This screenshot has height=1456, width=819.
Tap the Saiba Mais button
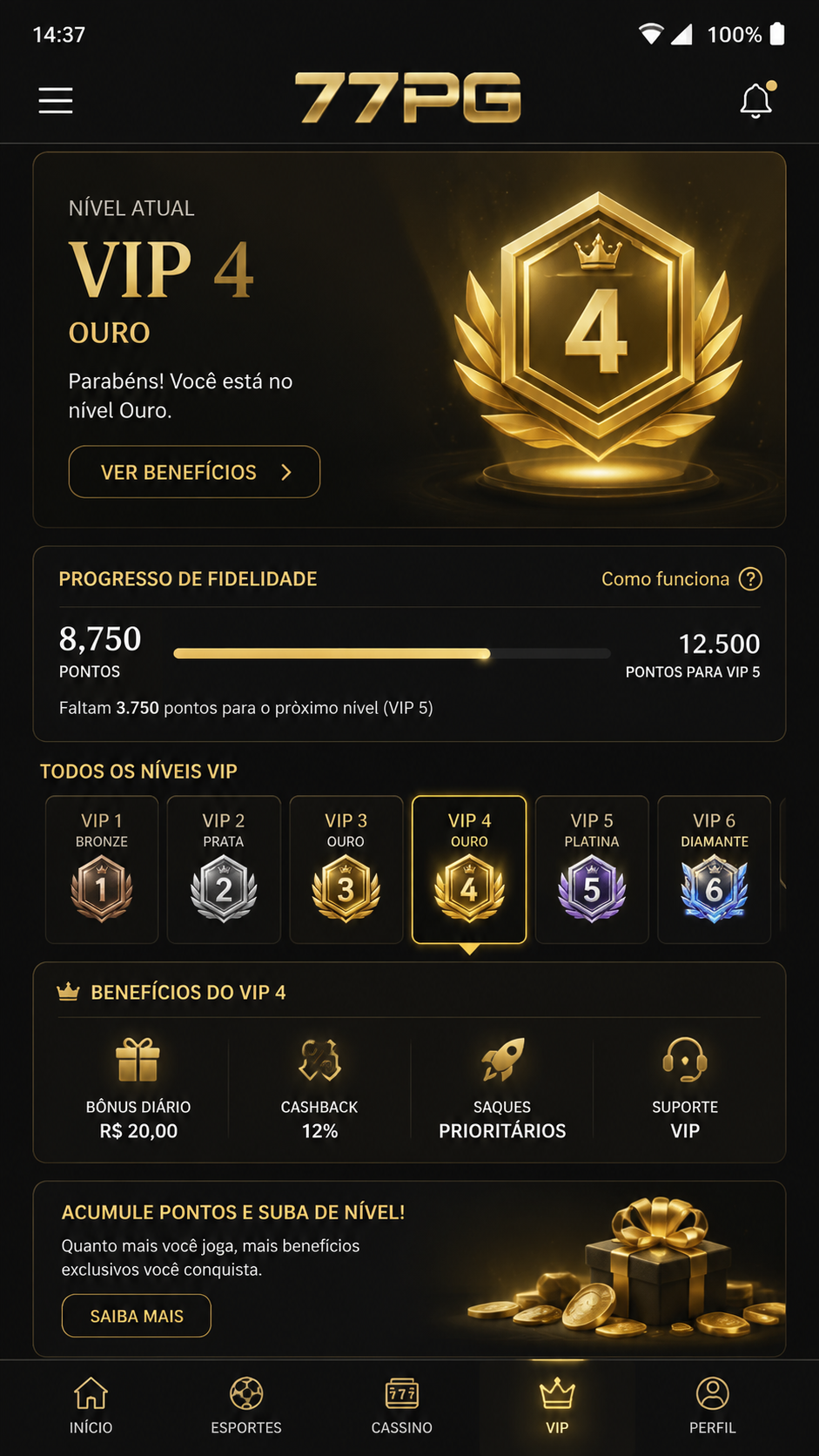(137, 1316)
